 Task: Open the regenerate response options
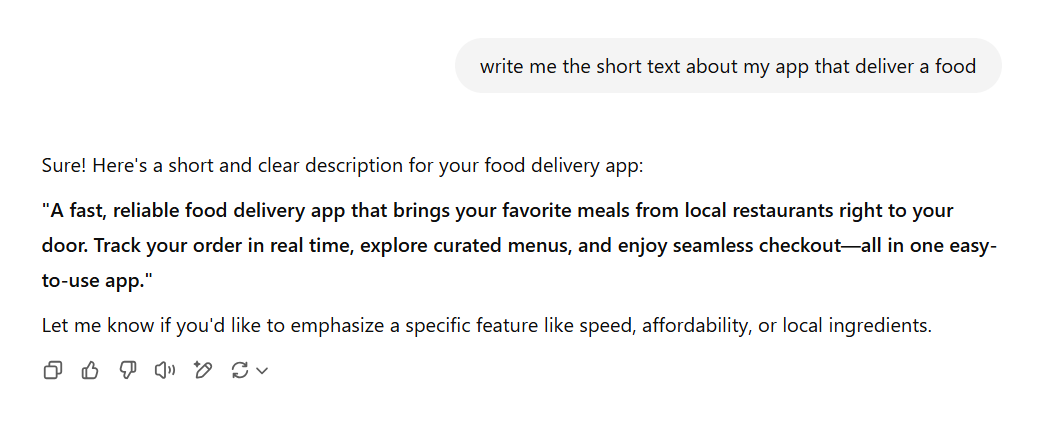click(249, 371)
